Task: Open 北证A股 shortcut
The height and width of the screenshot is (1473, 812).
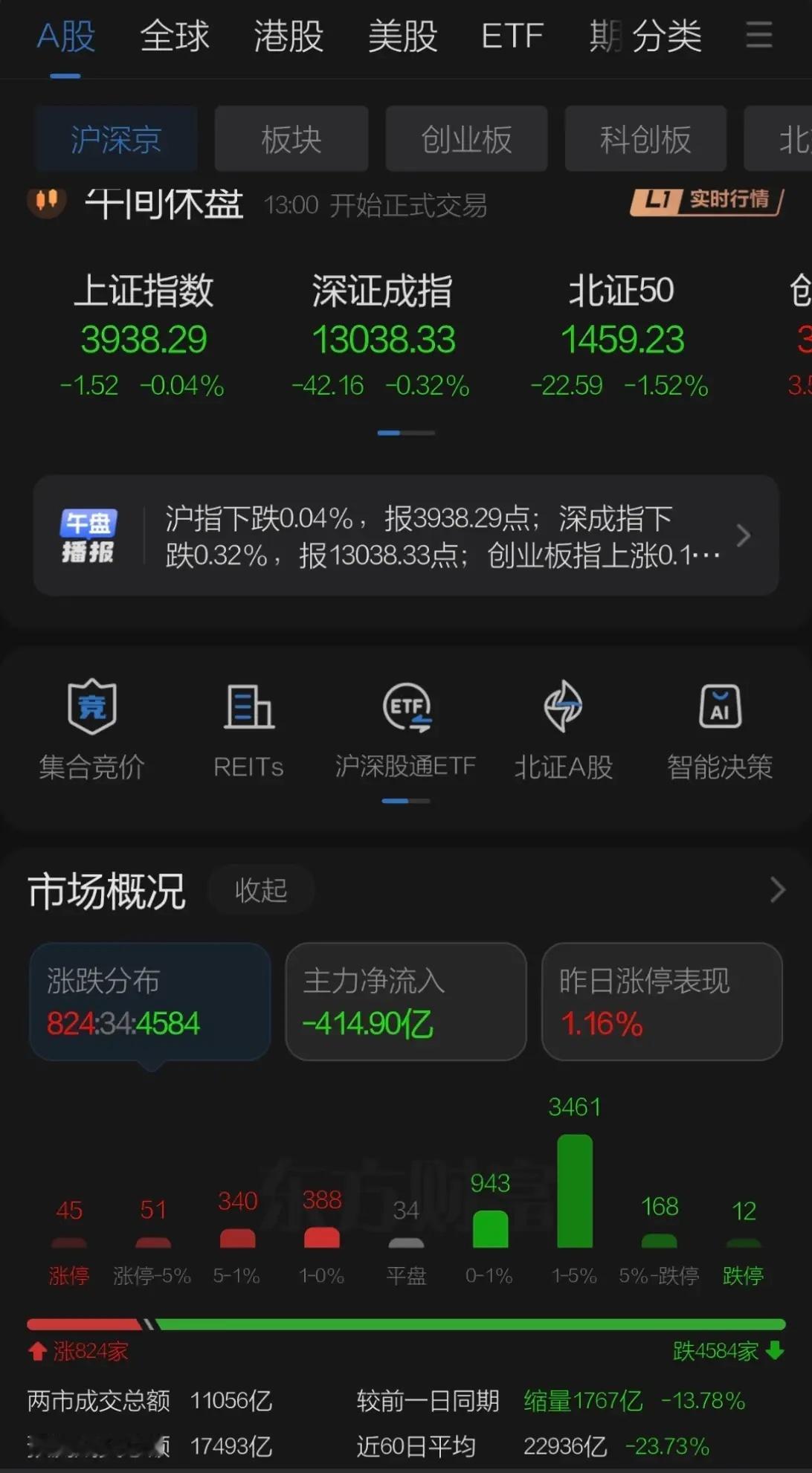Action: (564, 729)
